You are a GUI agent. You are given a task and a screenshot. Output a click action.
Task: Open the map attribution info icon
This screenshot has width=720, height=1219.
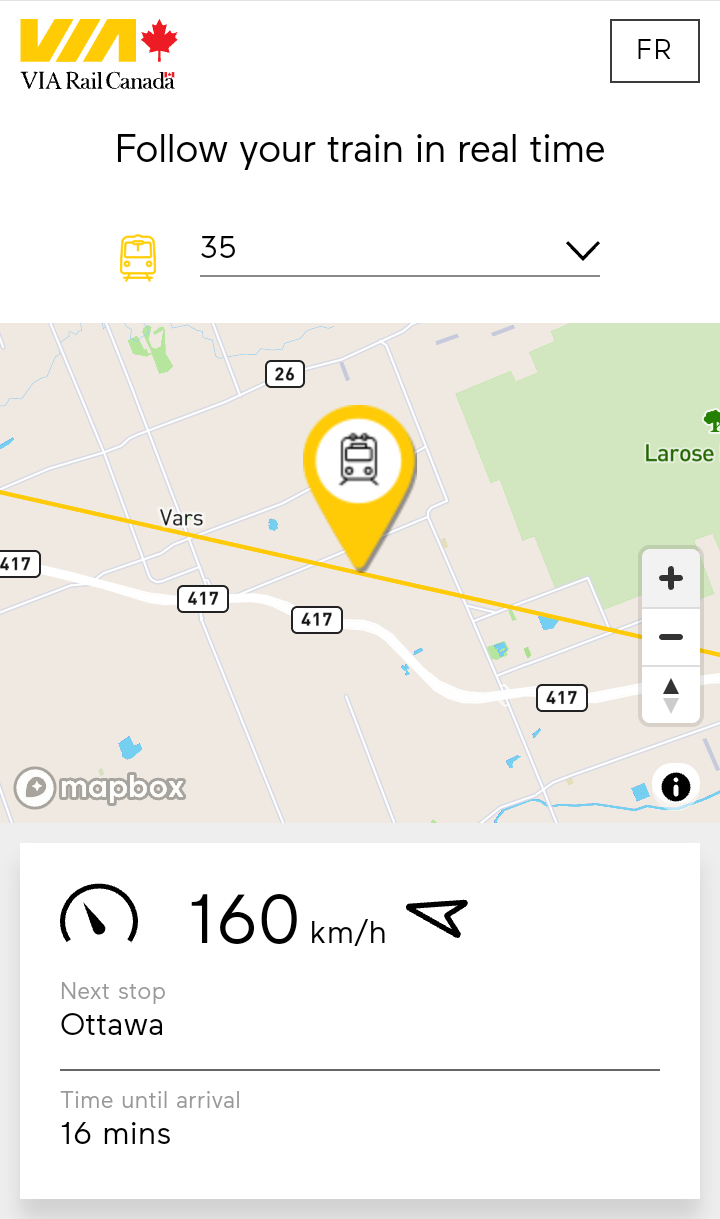[x=676, y=787]
